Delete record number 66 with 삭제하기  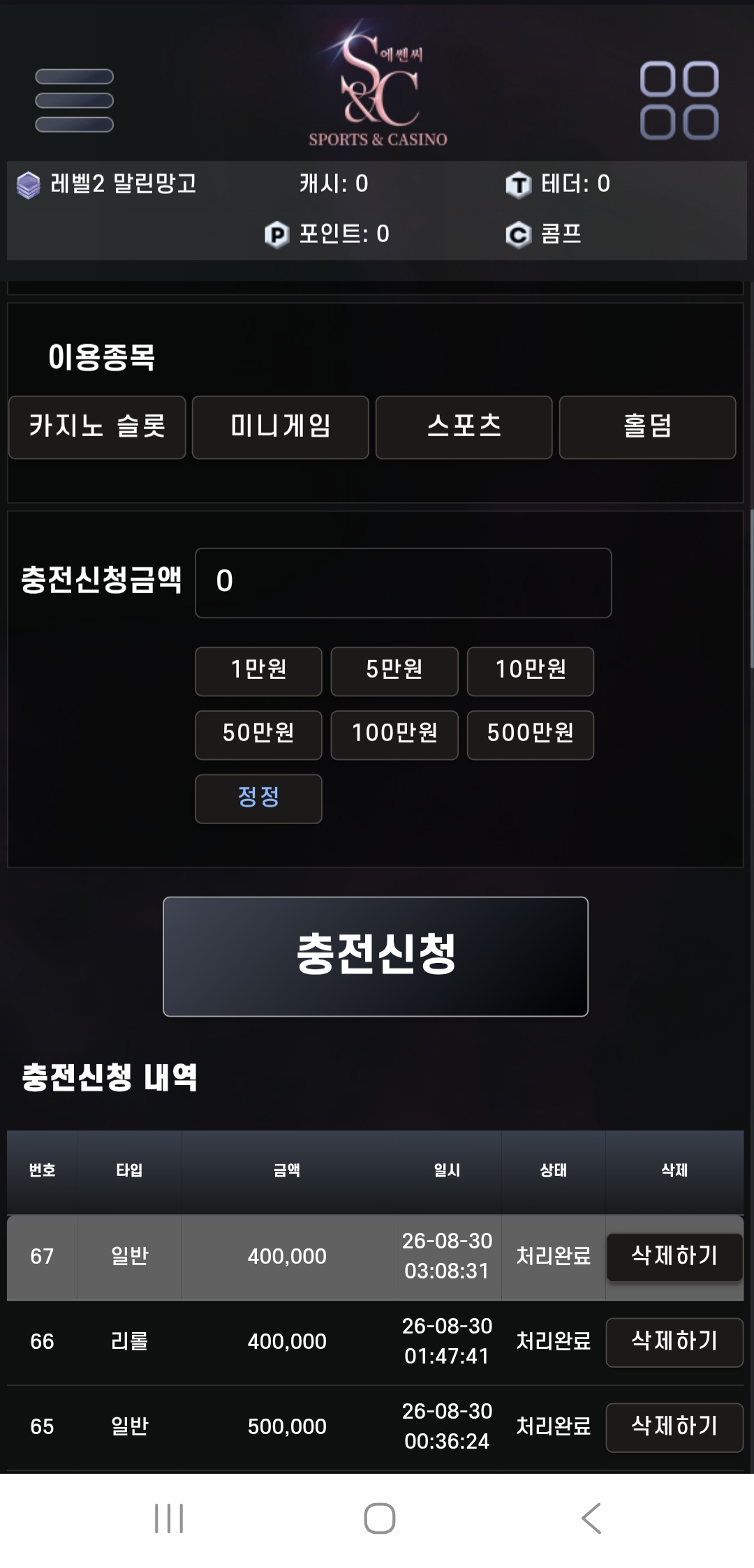pyautogui.click(x=674, y=1342)
